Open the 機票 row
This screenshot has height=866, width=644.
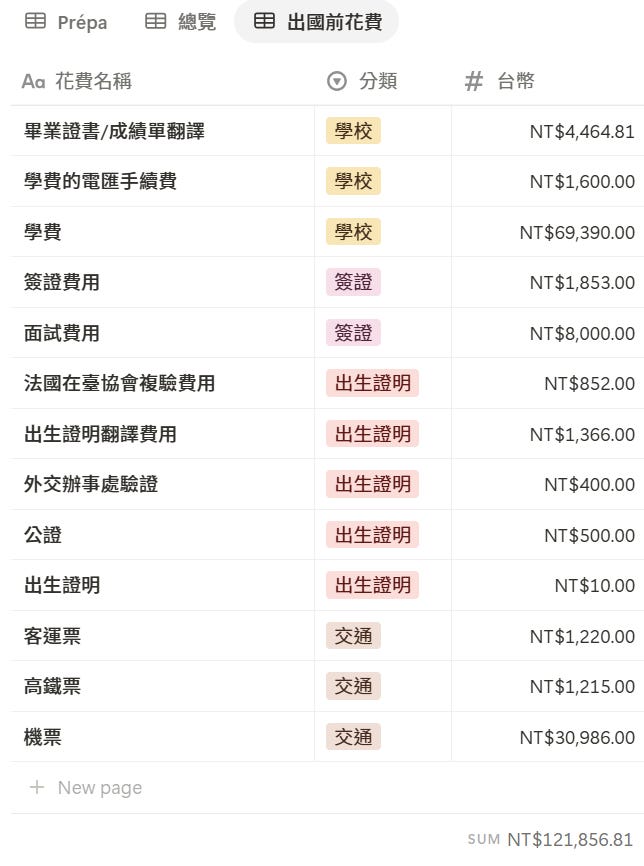point(43,737)
